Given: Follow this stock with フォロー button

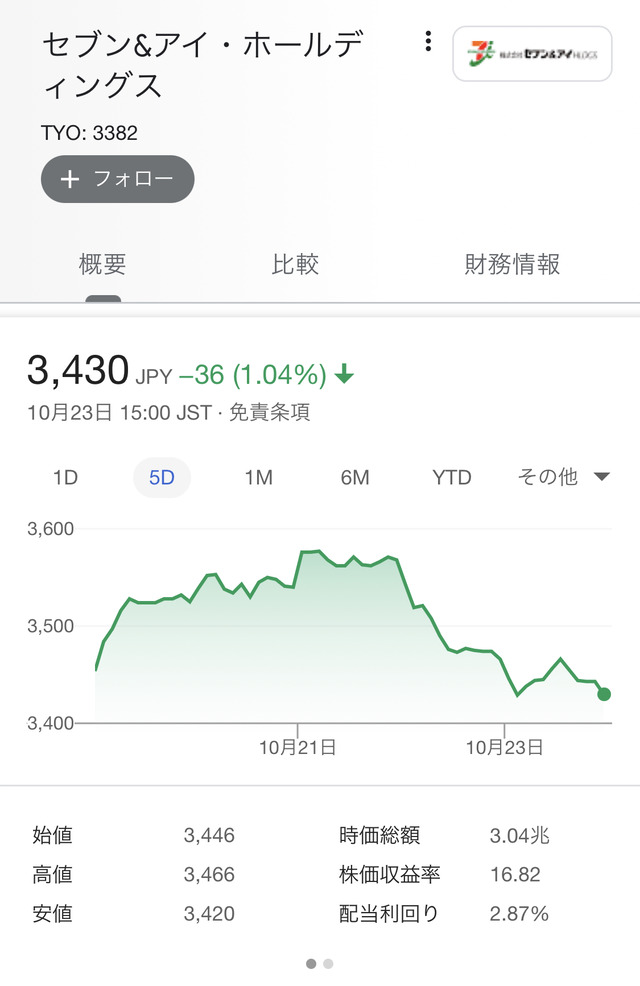Looking at the screenshot, I should pos(117,179).
